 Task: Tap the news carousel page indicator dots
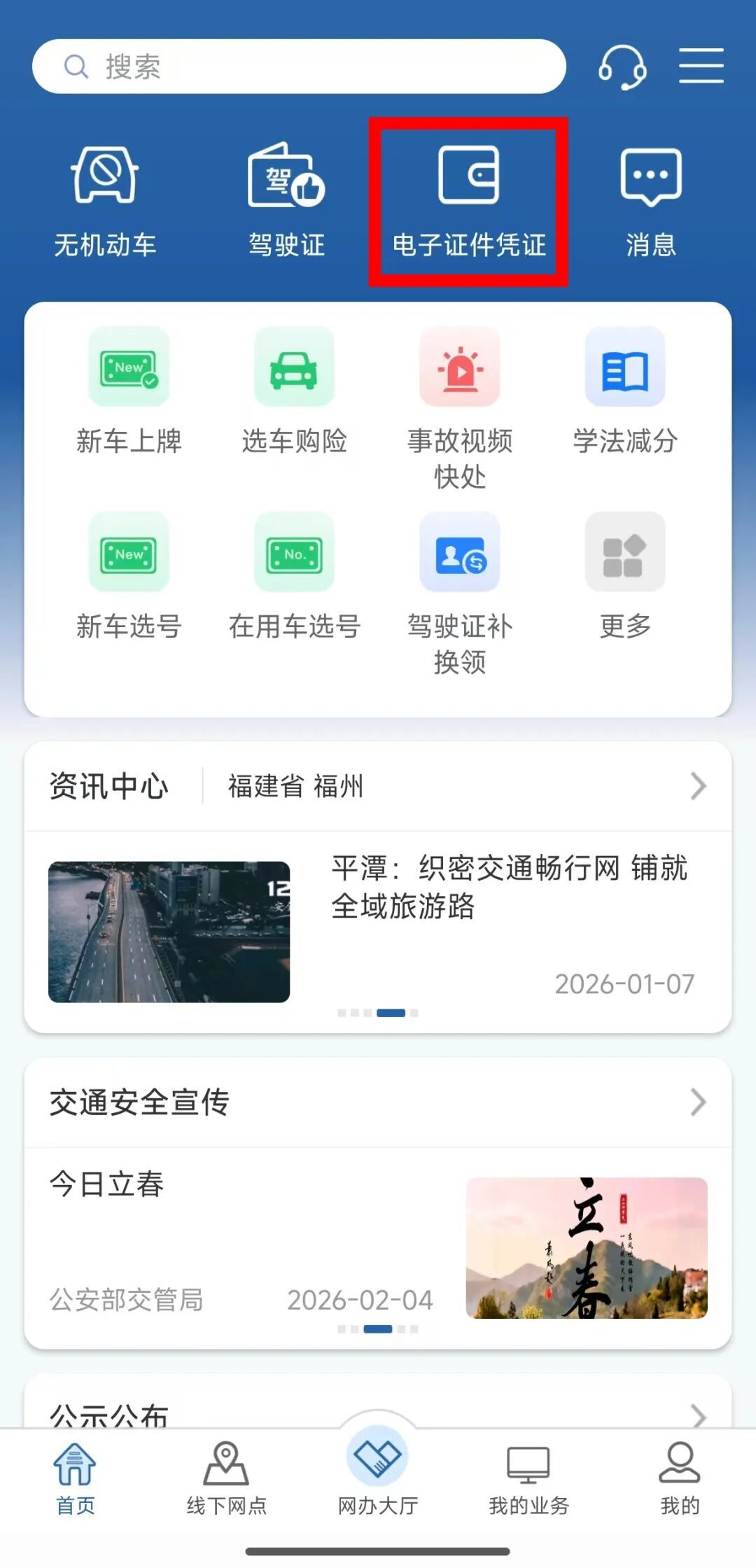378,1012
